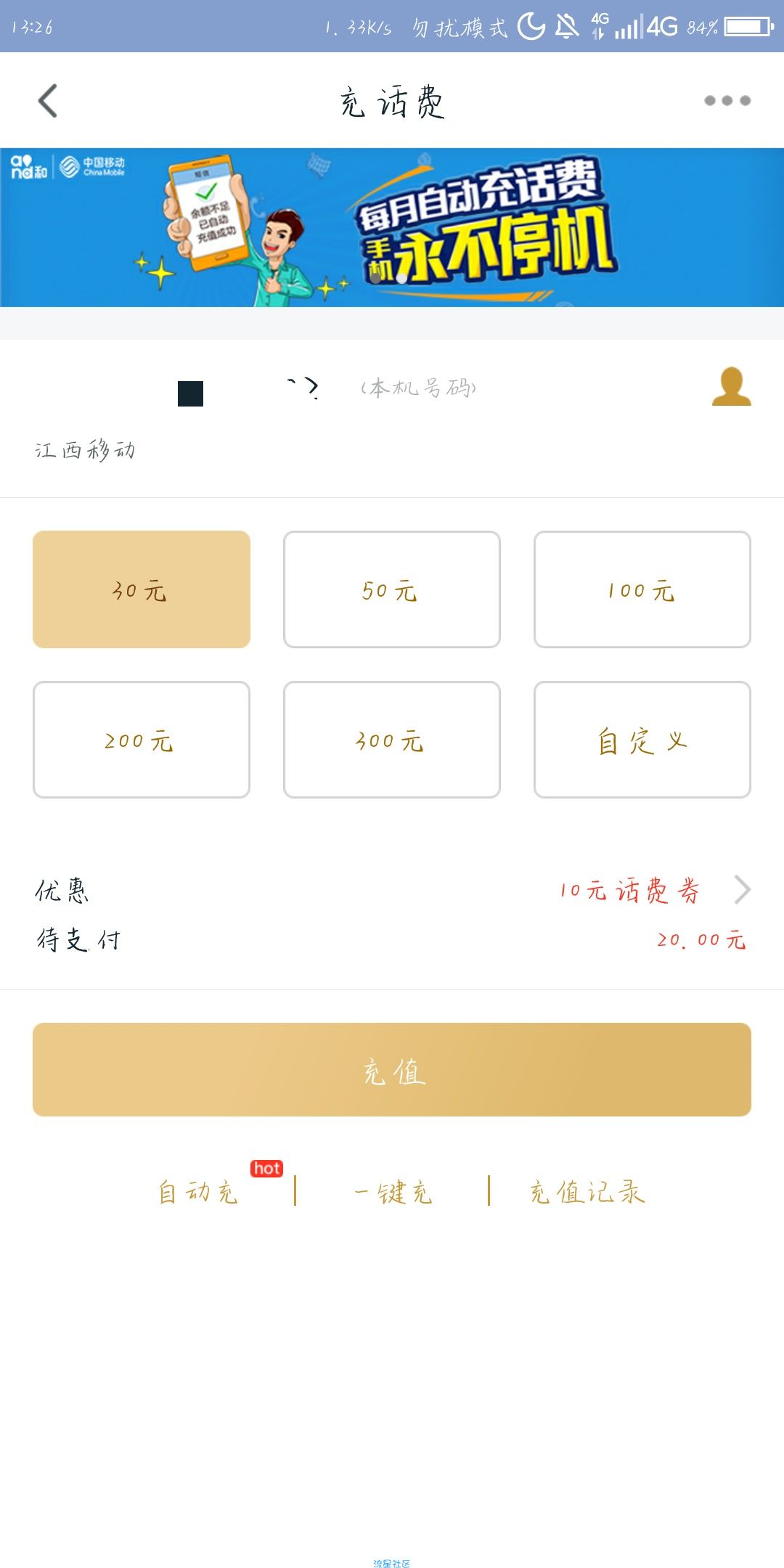Screen dimensions: 784x1568
Task: Choose the 50元 recharge amount
Action: [x=392, y=589]
